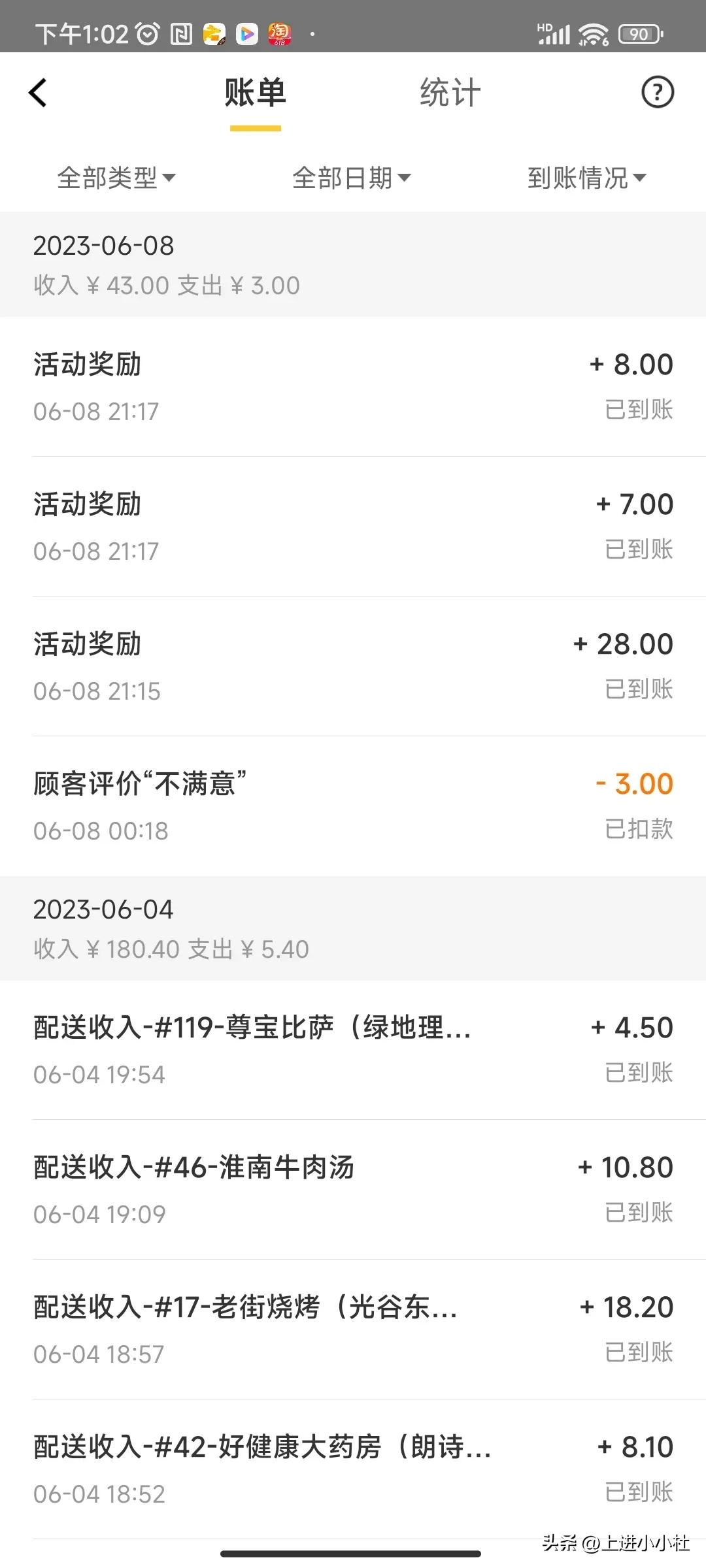This screenshot has width=706, height=1568.
Task: Check the battery indicator showing 90
Action: click(x=637, y=33)
